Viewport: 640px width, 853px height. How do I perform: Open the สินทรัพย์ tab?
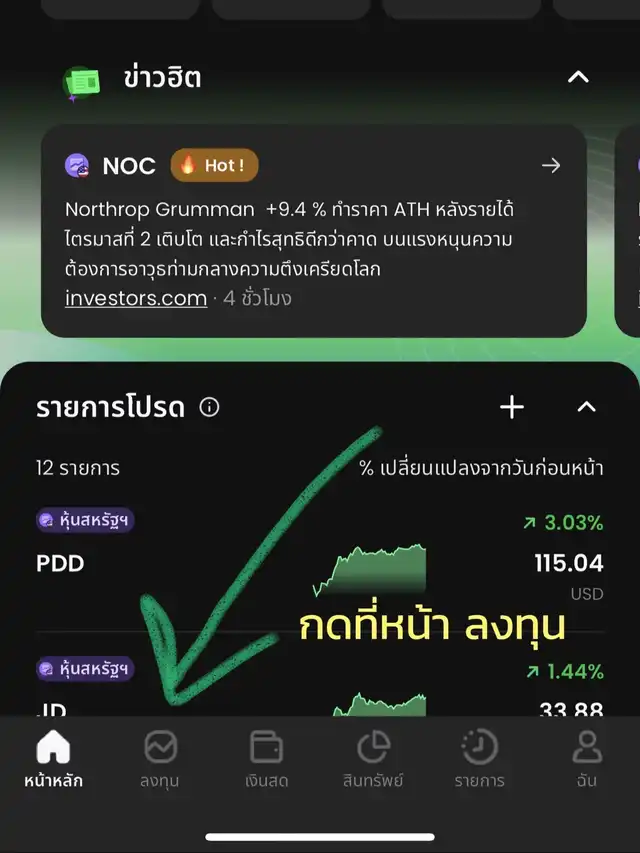pos(373,760)
